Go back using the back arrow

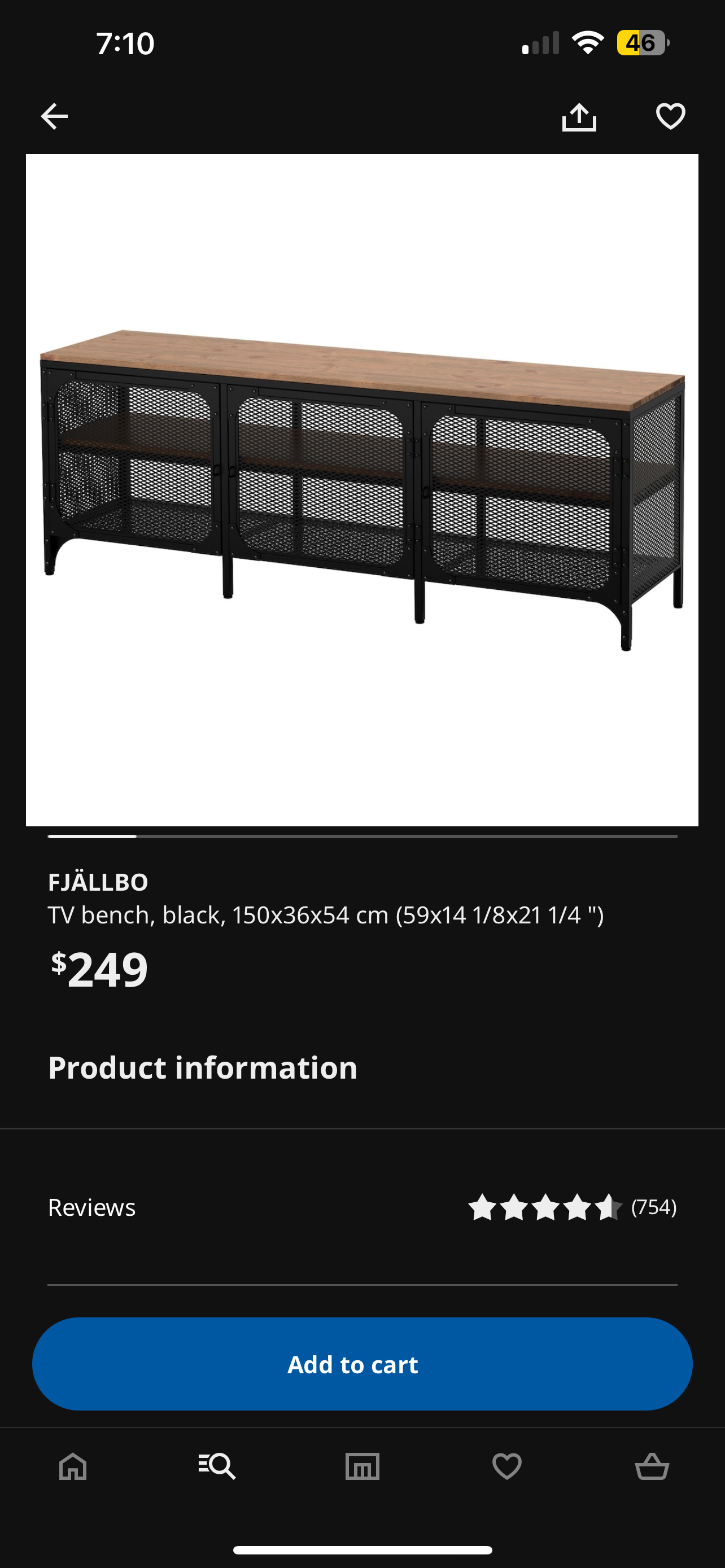click(x=54, y=116)
